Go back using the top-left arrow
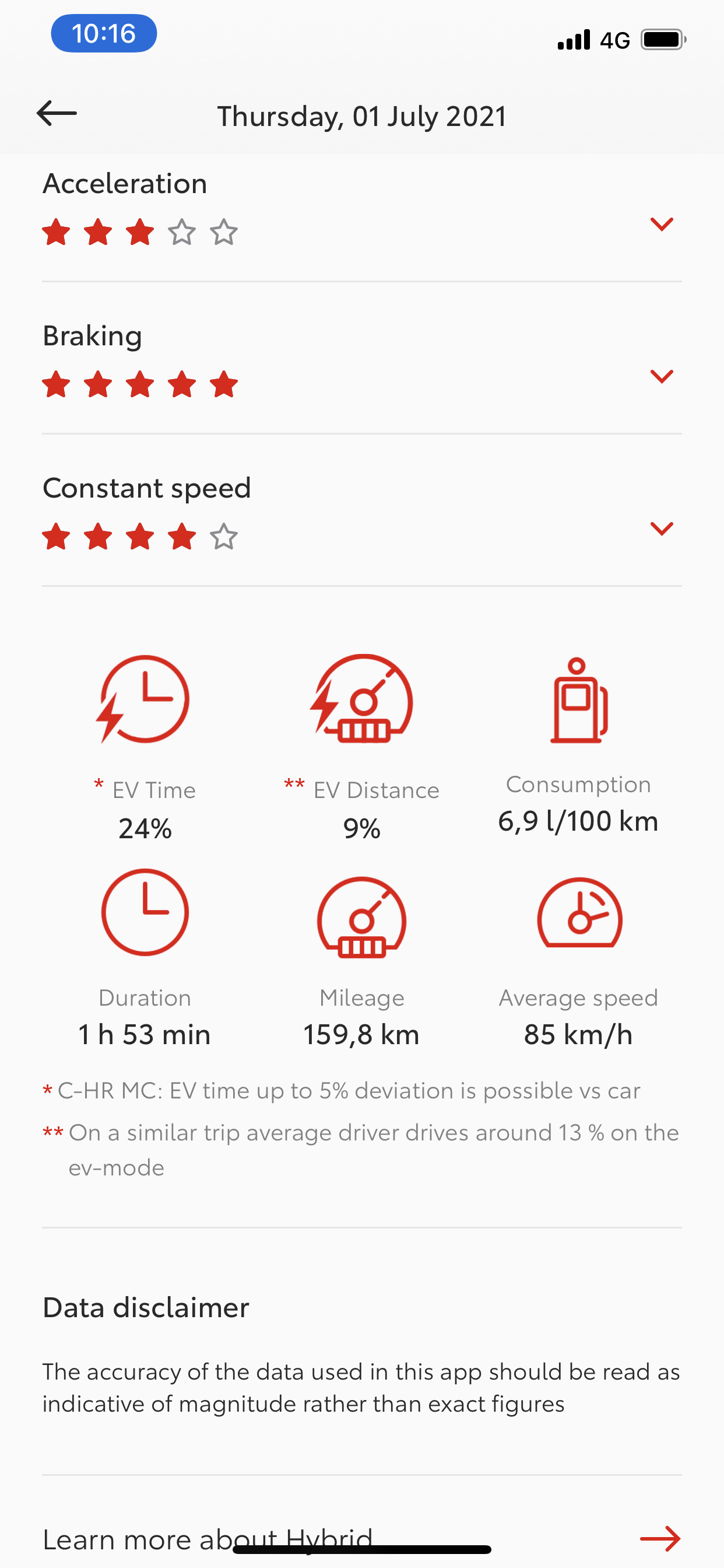The width and height of the screenshot is (724, 1568). [x=57, y=113]
